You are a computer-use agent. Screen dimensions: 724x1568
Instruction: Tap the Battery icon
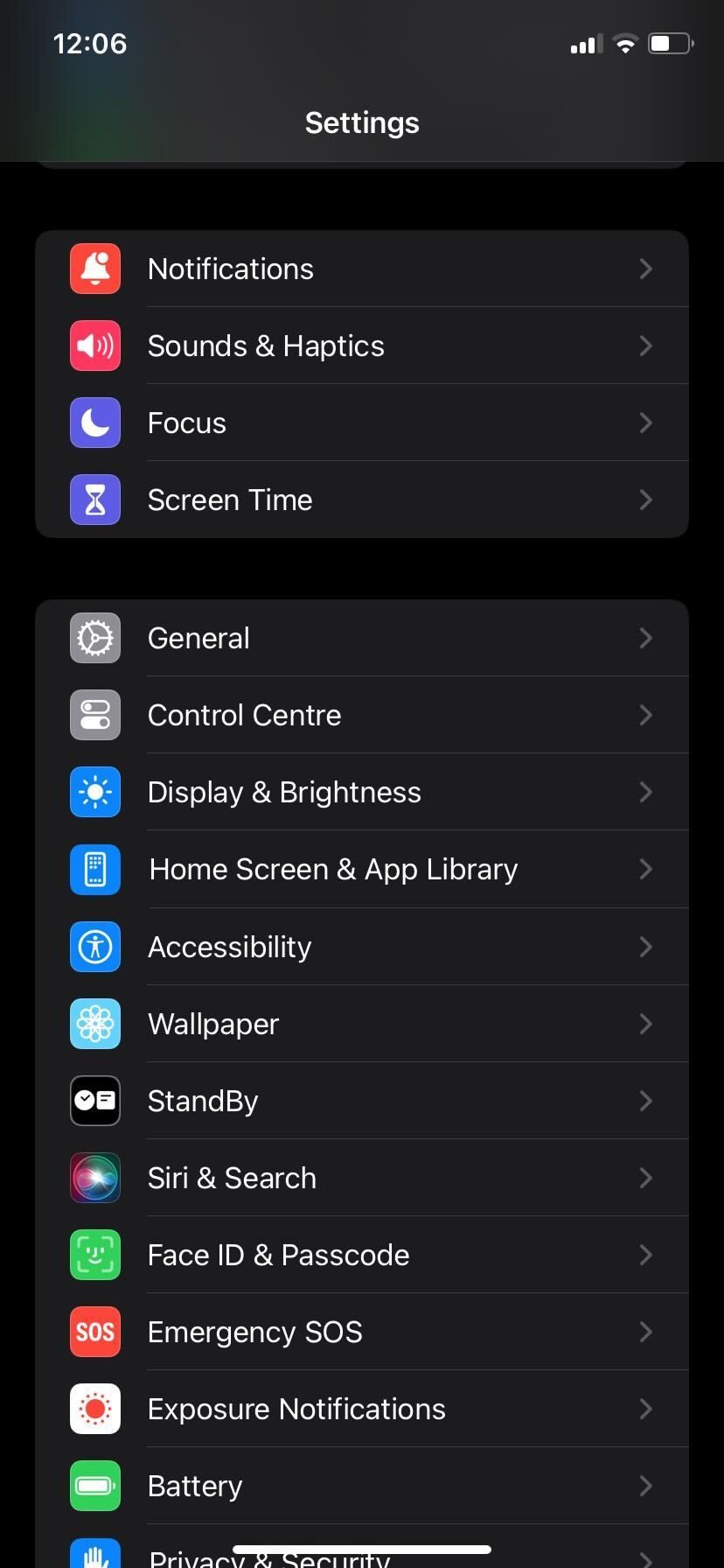pyautogui.click(x=94, y=1486)
